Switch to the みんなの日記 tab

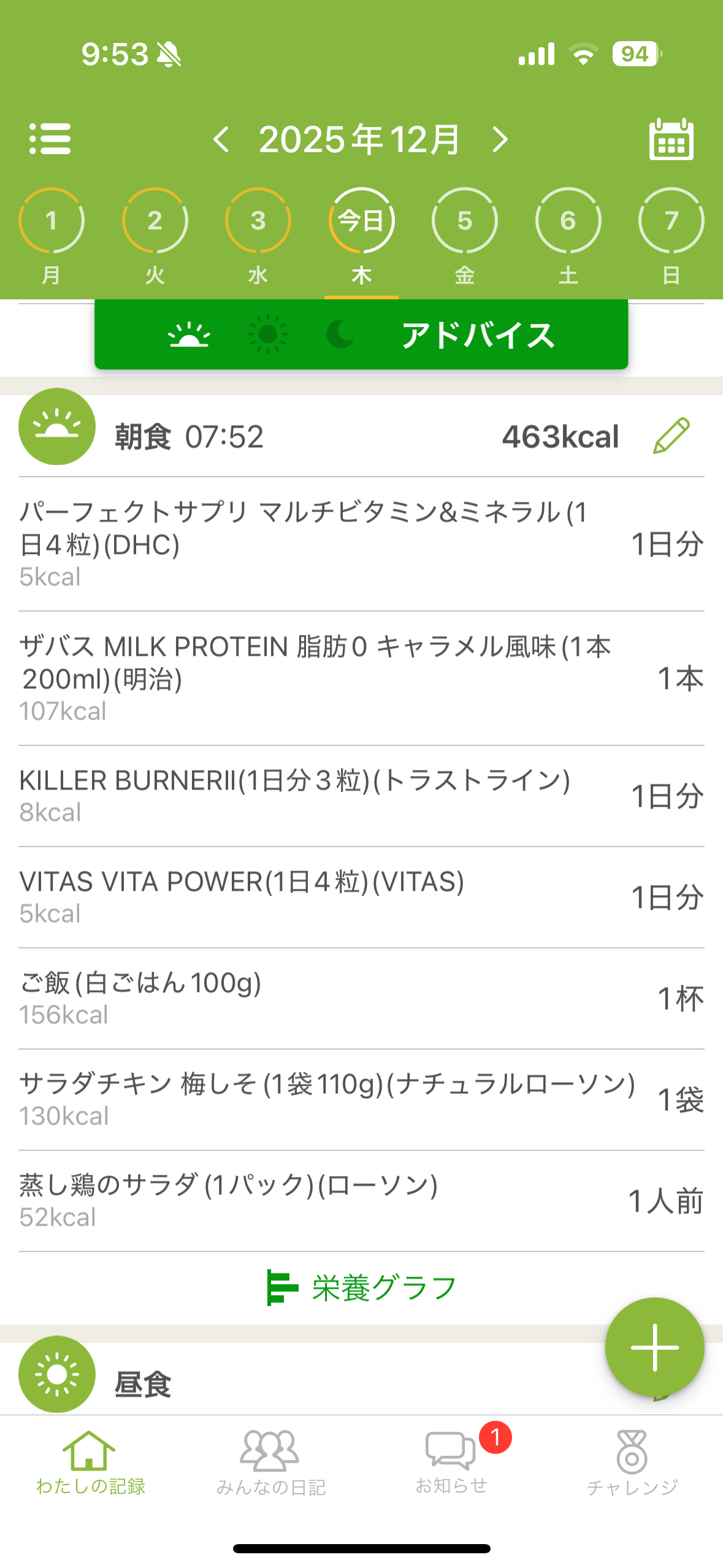pyautogui.click(x=270, y=1462)
